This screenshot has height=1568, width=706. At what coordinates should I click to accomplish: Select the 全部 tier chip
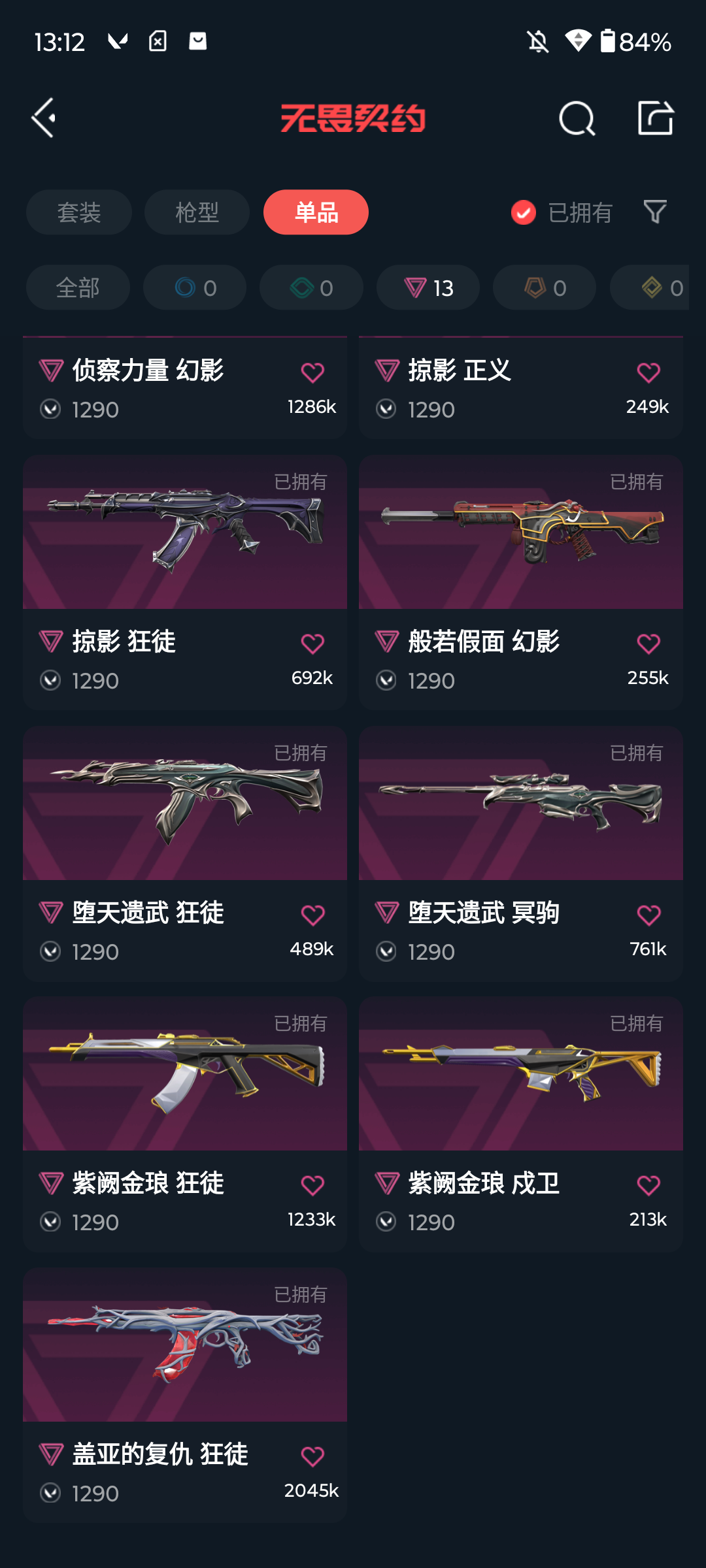(78, 287)
